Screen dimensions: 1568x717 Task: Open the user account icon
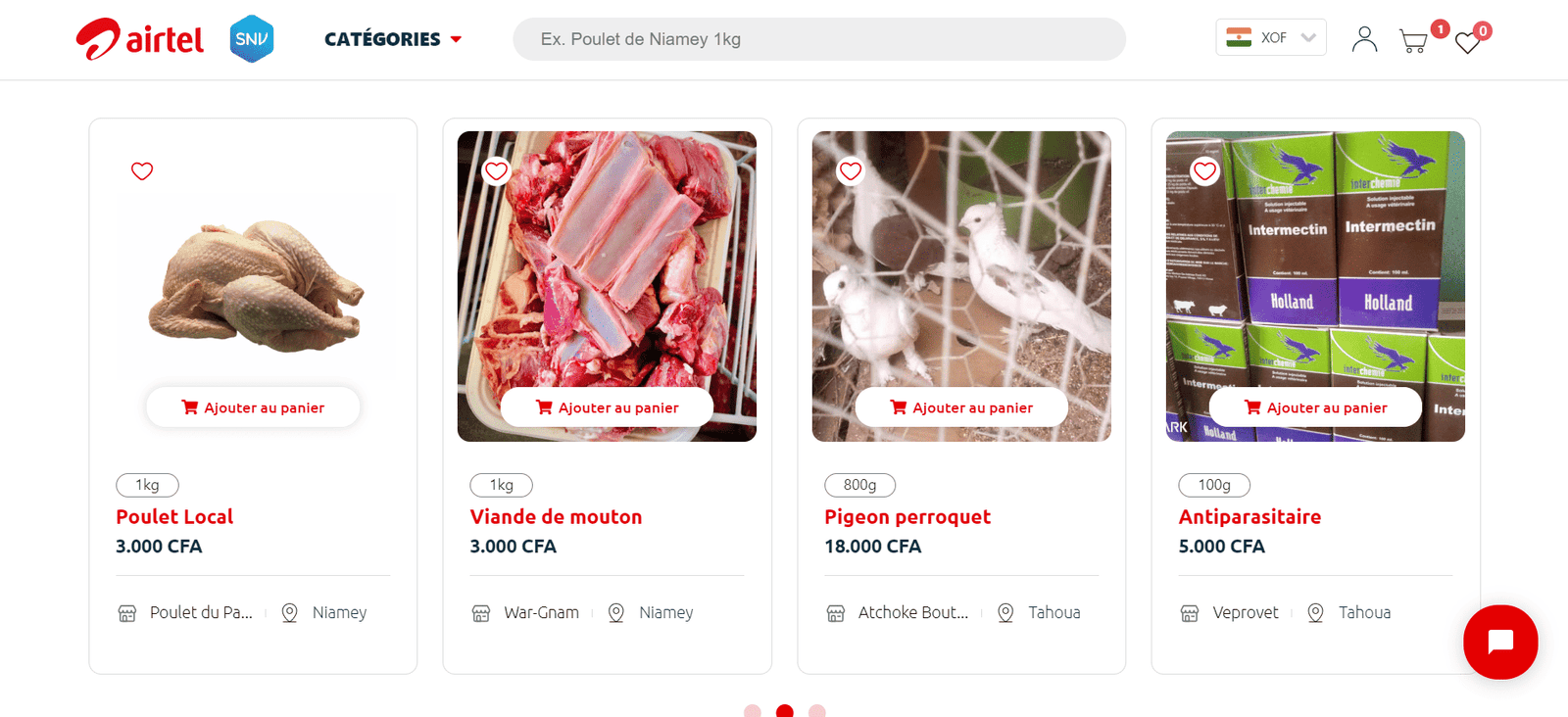click(1364, 39)
